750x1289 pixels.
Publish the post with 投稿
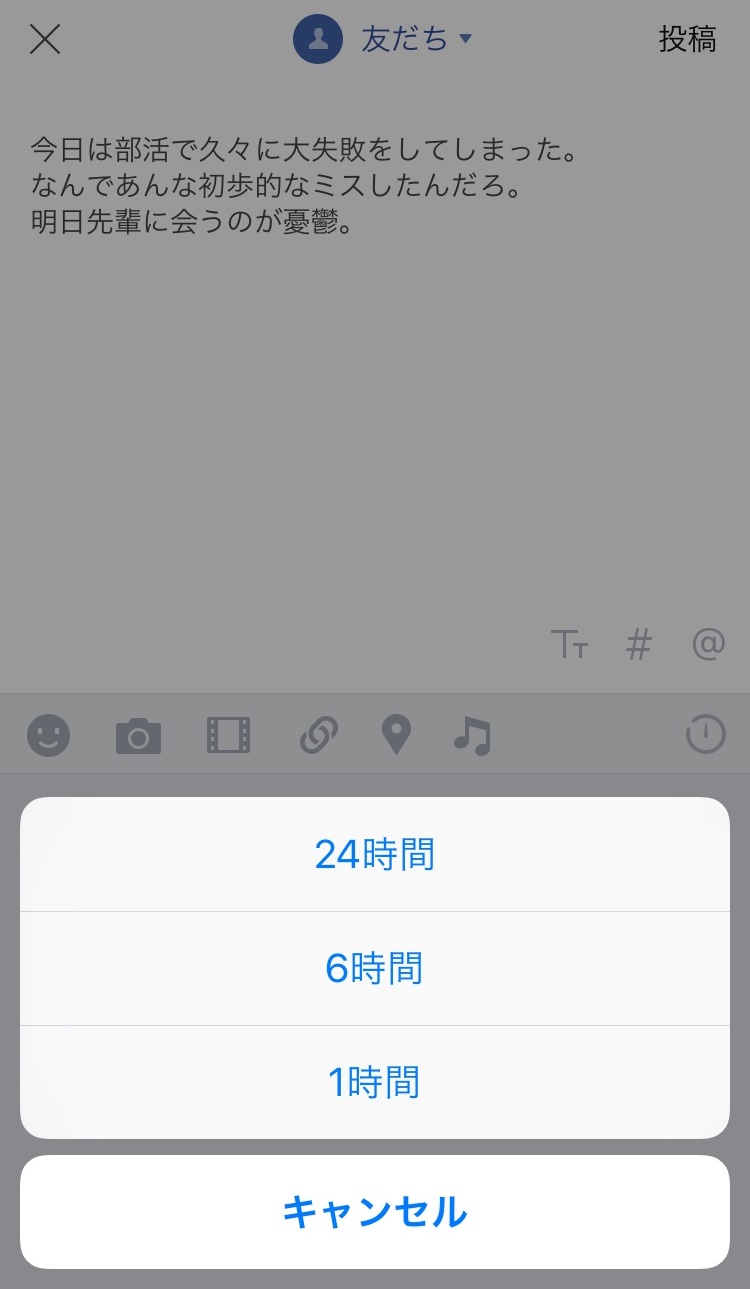pos(688,39)
